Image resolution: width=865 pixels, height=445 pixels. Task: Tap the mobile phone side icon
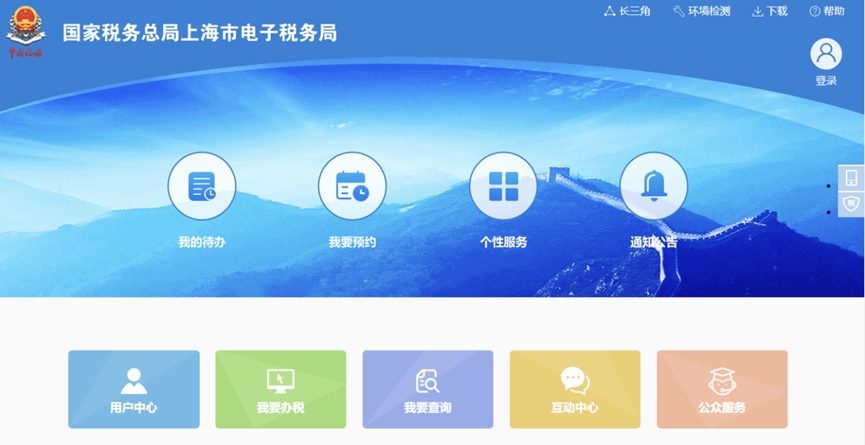coord(851,178)
